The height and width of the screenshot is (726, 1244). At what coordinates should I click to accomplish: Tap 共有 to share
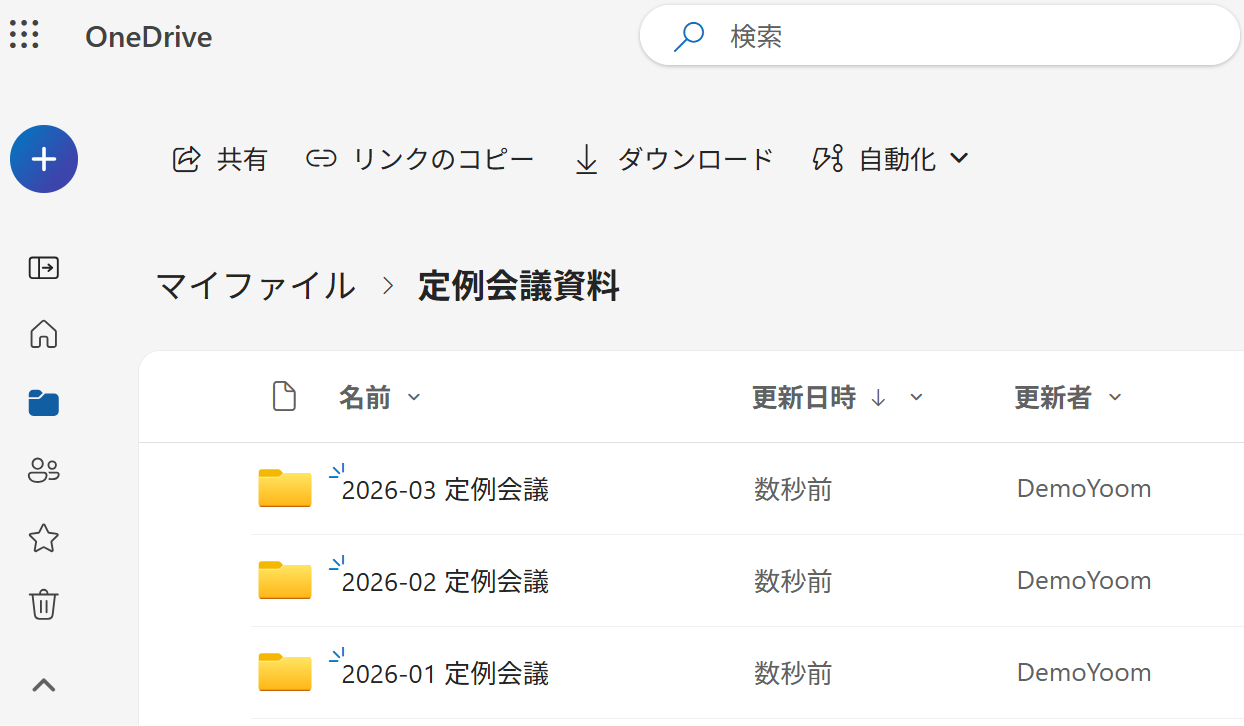(220, 159)
